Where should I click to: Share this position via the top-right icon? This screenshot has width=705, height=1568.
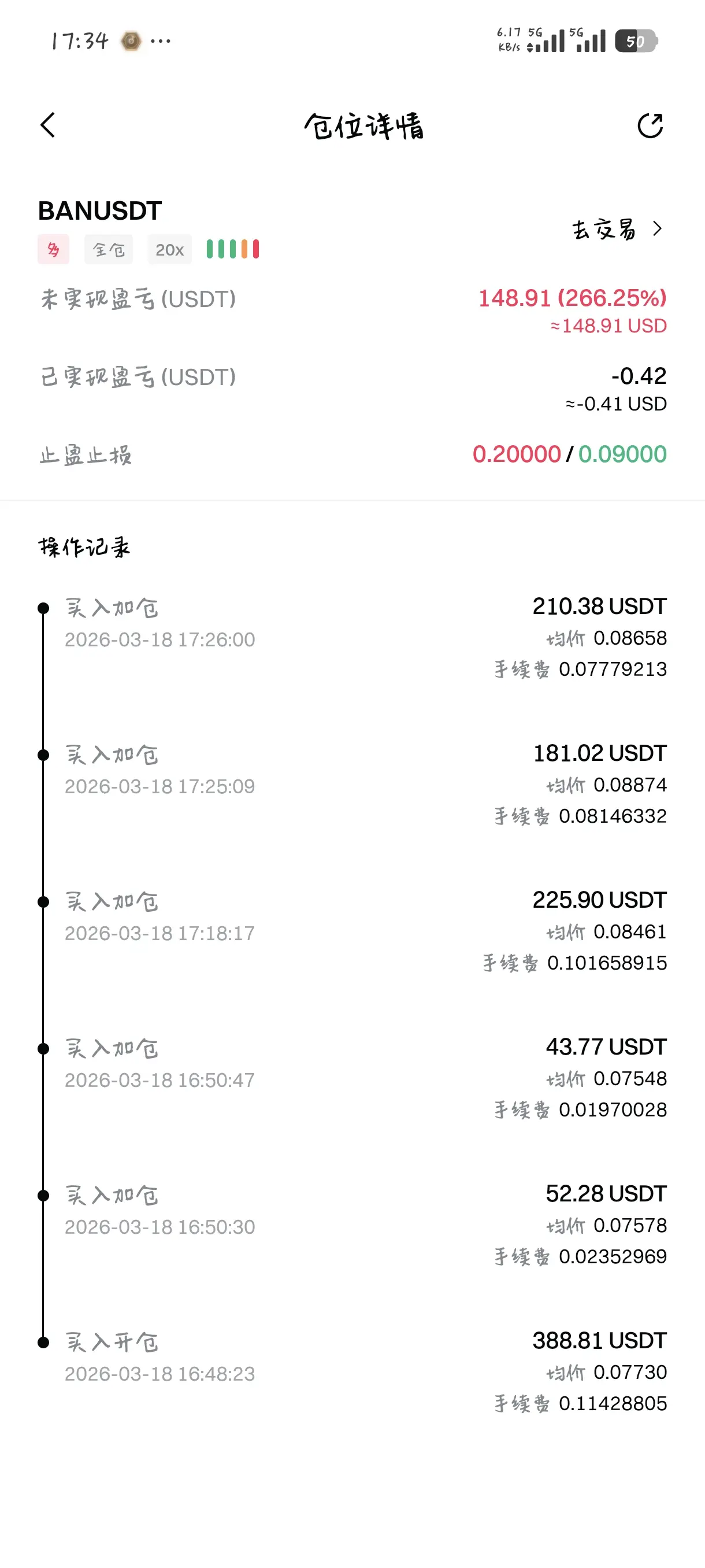point(650,126)
